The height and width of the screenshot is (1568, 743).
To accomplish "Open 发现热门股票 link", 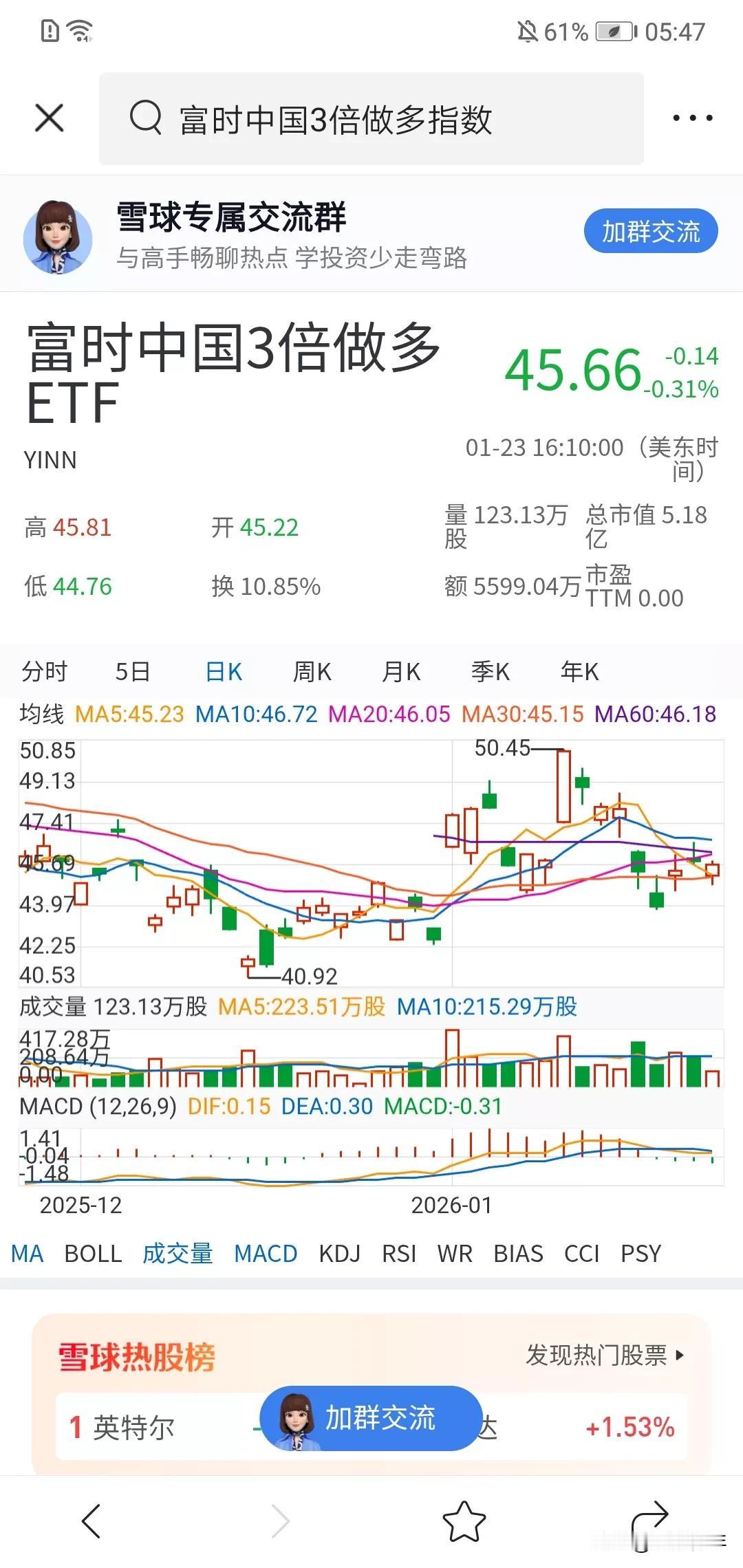I will coord(605,1355).
